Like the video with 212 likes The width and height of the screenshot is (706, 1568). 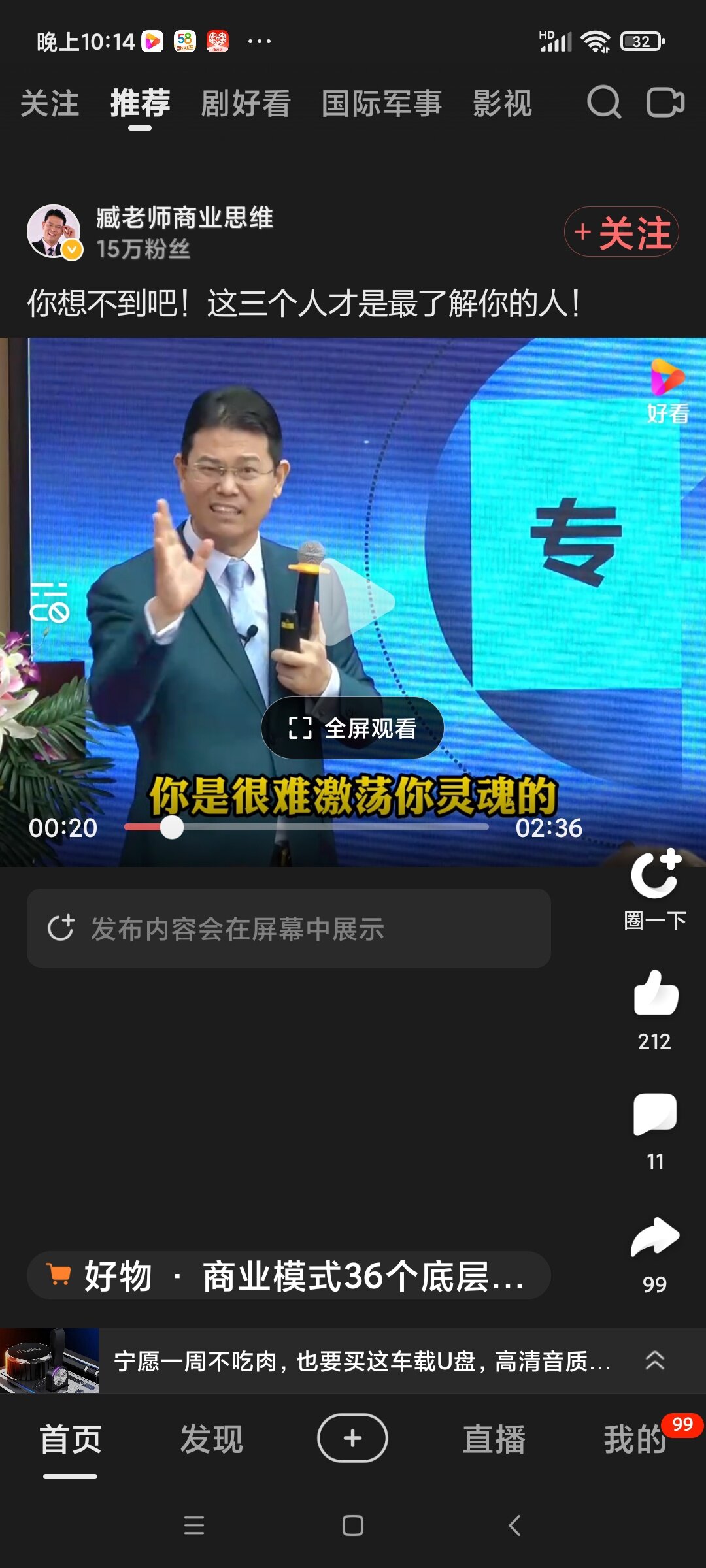[x=655, y=993]
